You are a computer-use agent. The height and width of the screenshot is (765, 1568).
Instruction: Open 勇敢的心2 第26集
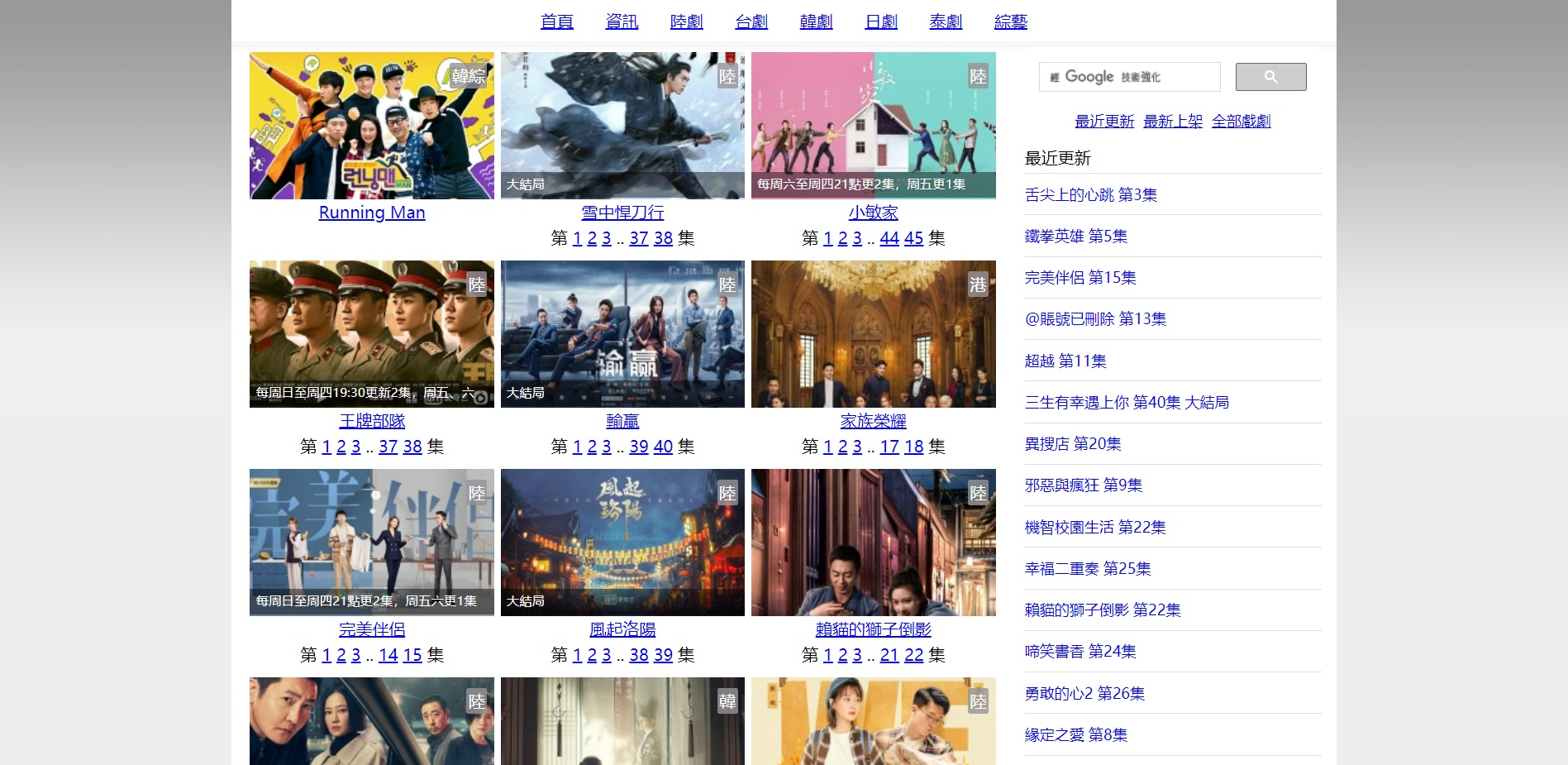tap(1084, 694)
